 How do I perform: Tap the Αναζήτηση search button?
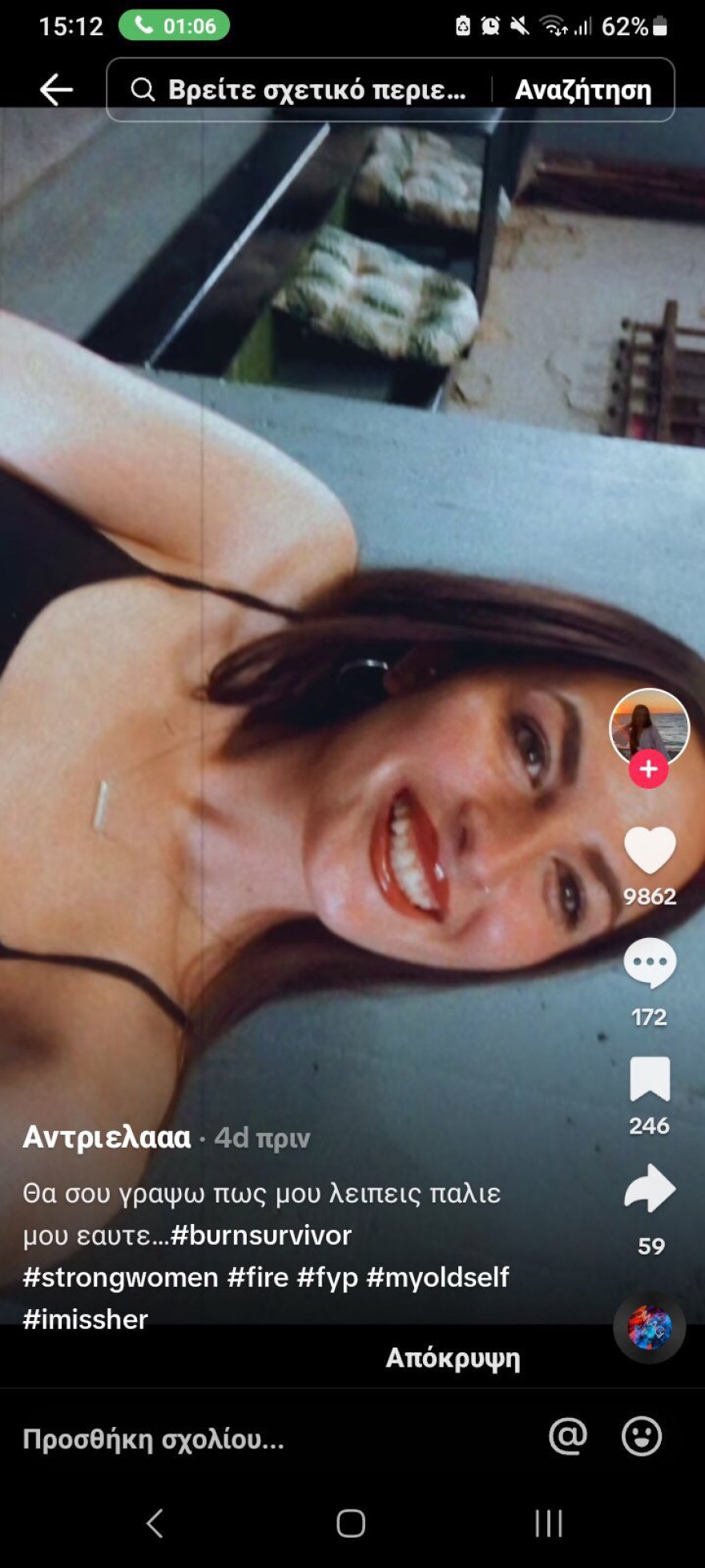click(x=582, y=90)
